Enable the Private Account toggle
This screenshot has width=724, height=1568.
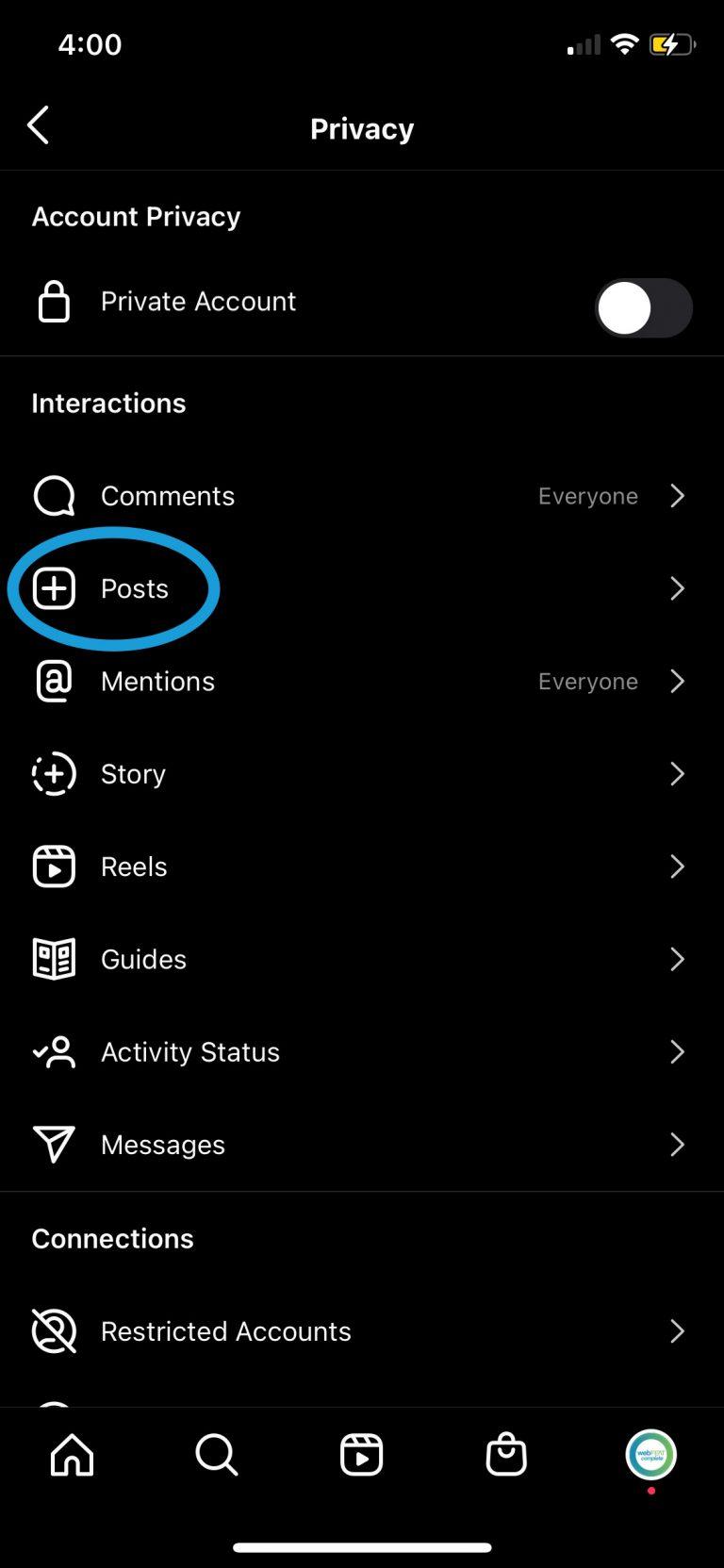[644, 307]
